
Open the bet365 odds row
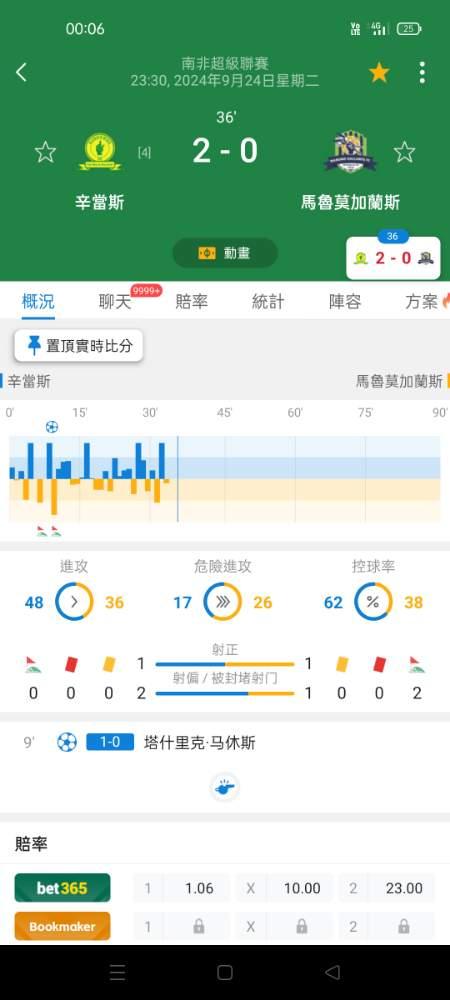[225, 888]
